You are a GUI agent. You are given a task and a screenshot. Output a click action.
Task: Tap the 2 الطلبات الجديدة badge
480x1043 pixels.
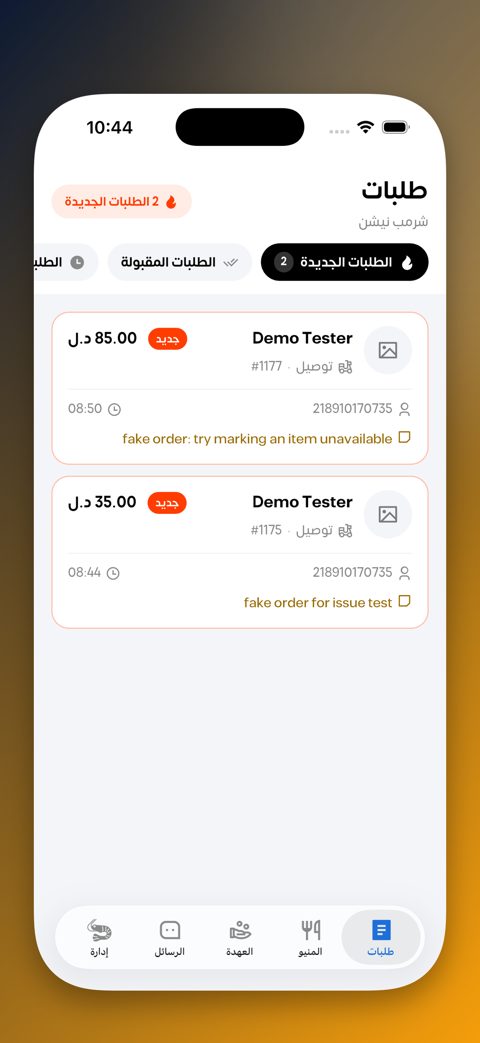(x=122, y=202)
